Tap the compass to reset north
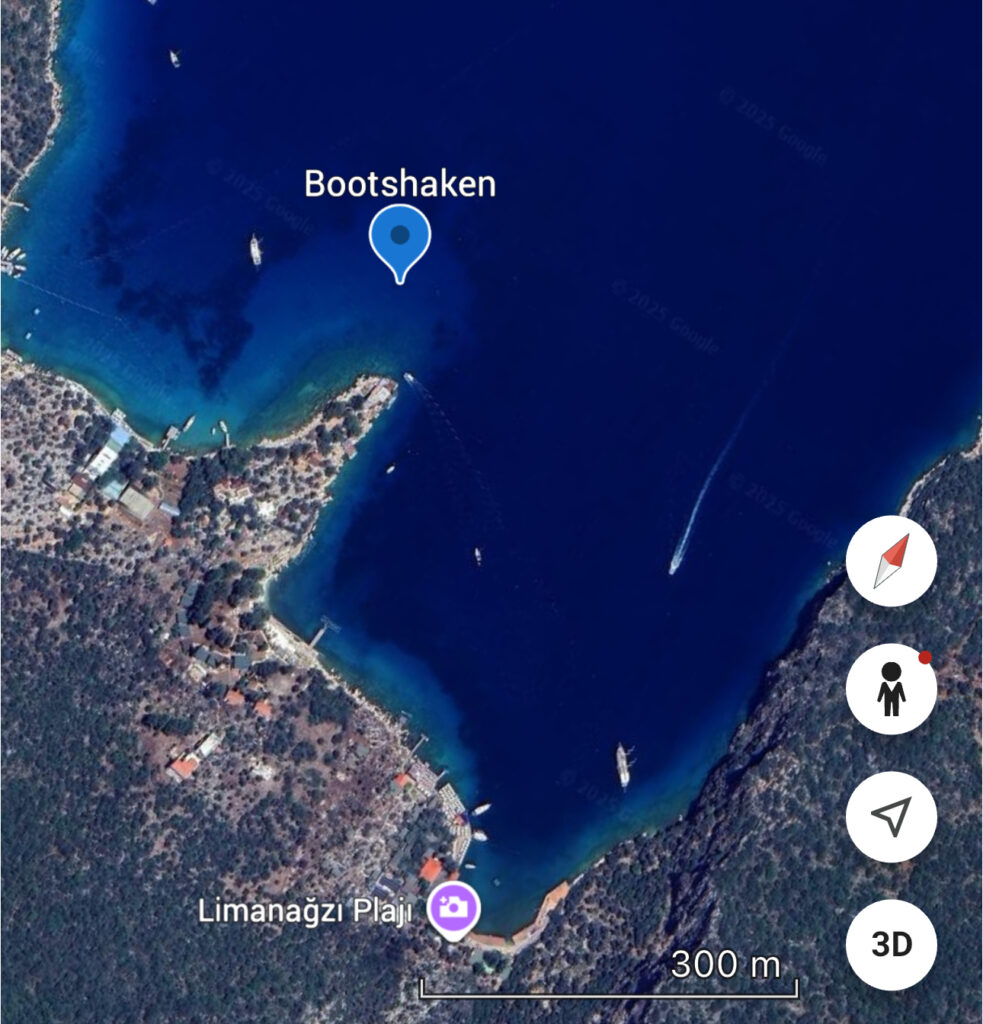 [890, 561]
